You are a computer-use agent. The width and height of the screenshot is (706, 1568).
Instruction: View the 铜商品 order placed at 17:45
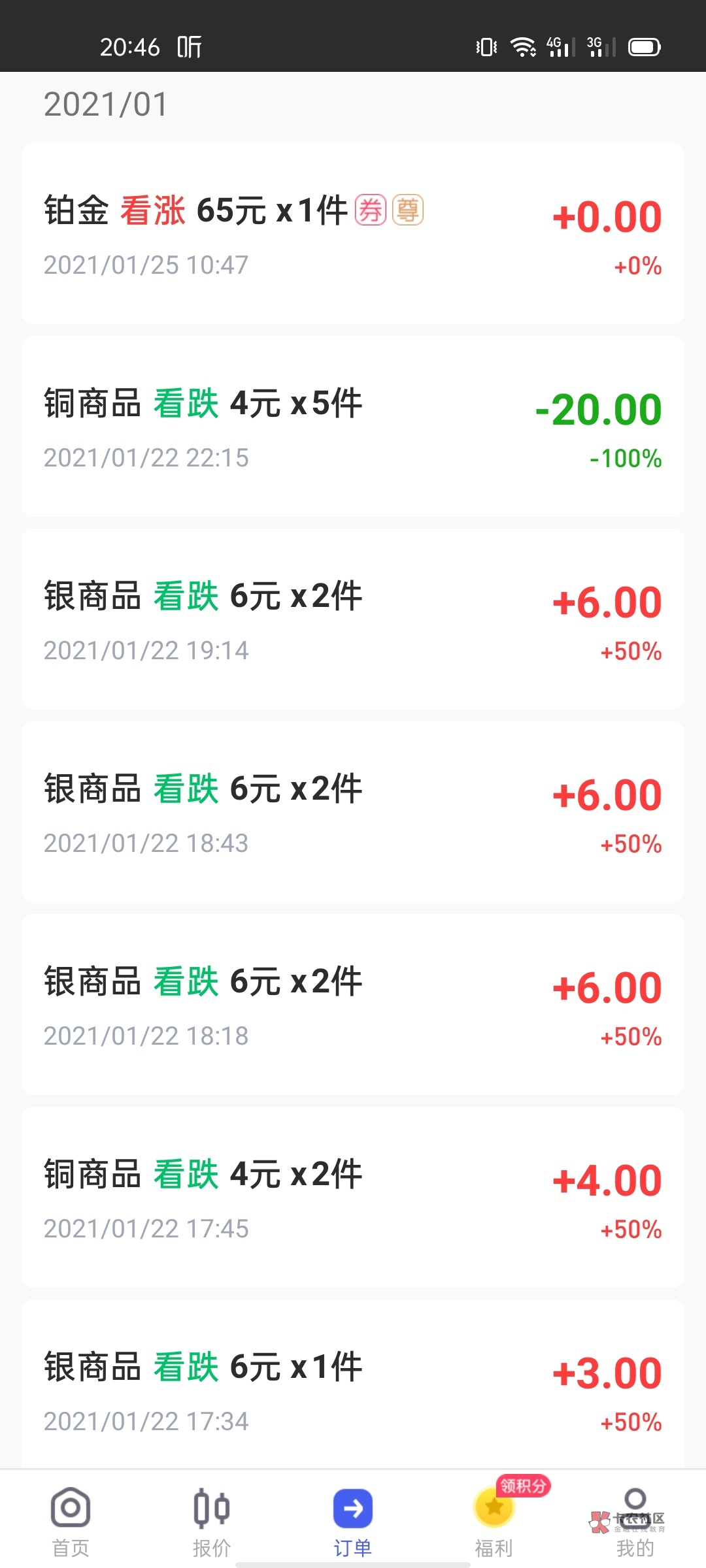pyautogui.click(x=353, y=1198)
